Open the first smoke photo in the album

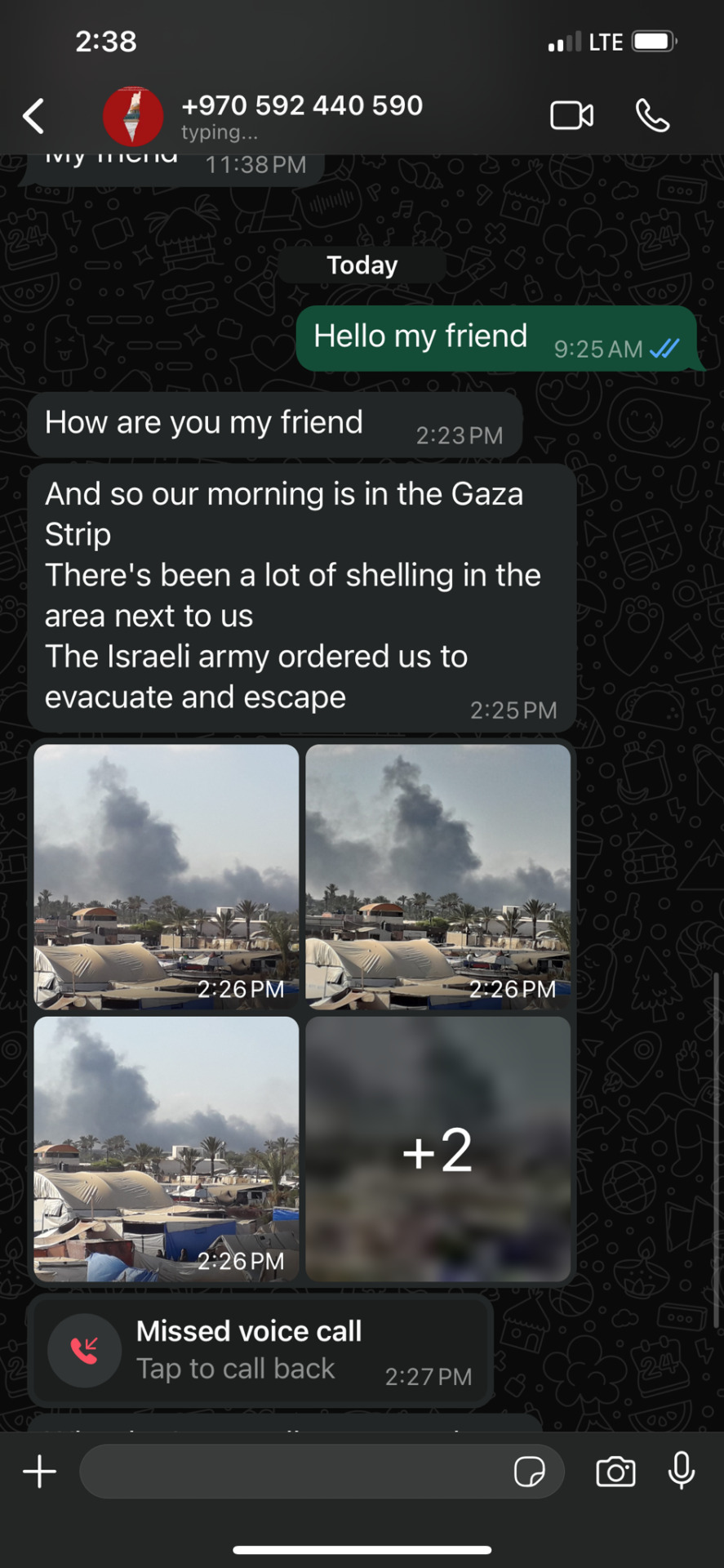(166, 875)
